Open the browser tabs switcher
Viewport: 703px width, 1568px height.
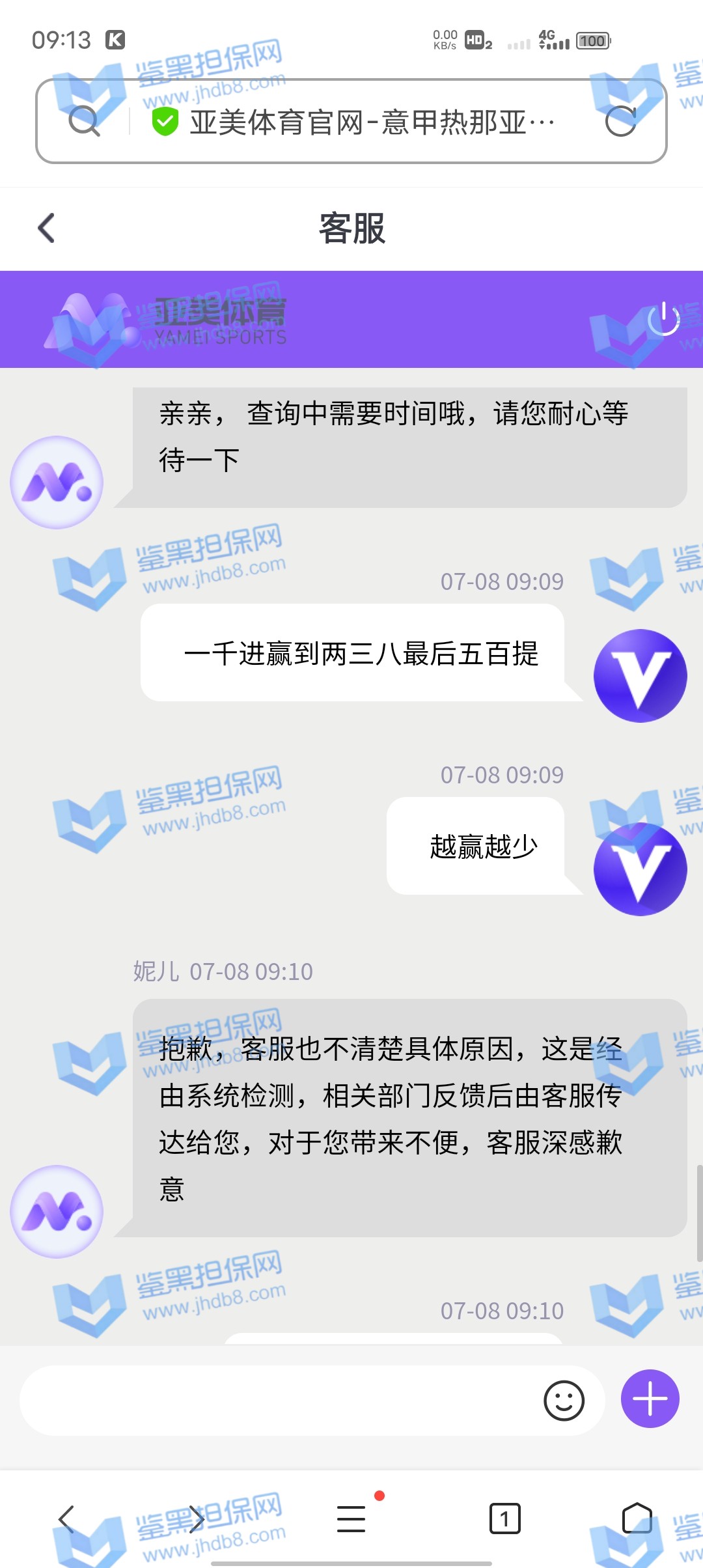504,1519
